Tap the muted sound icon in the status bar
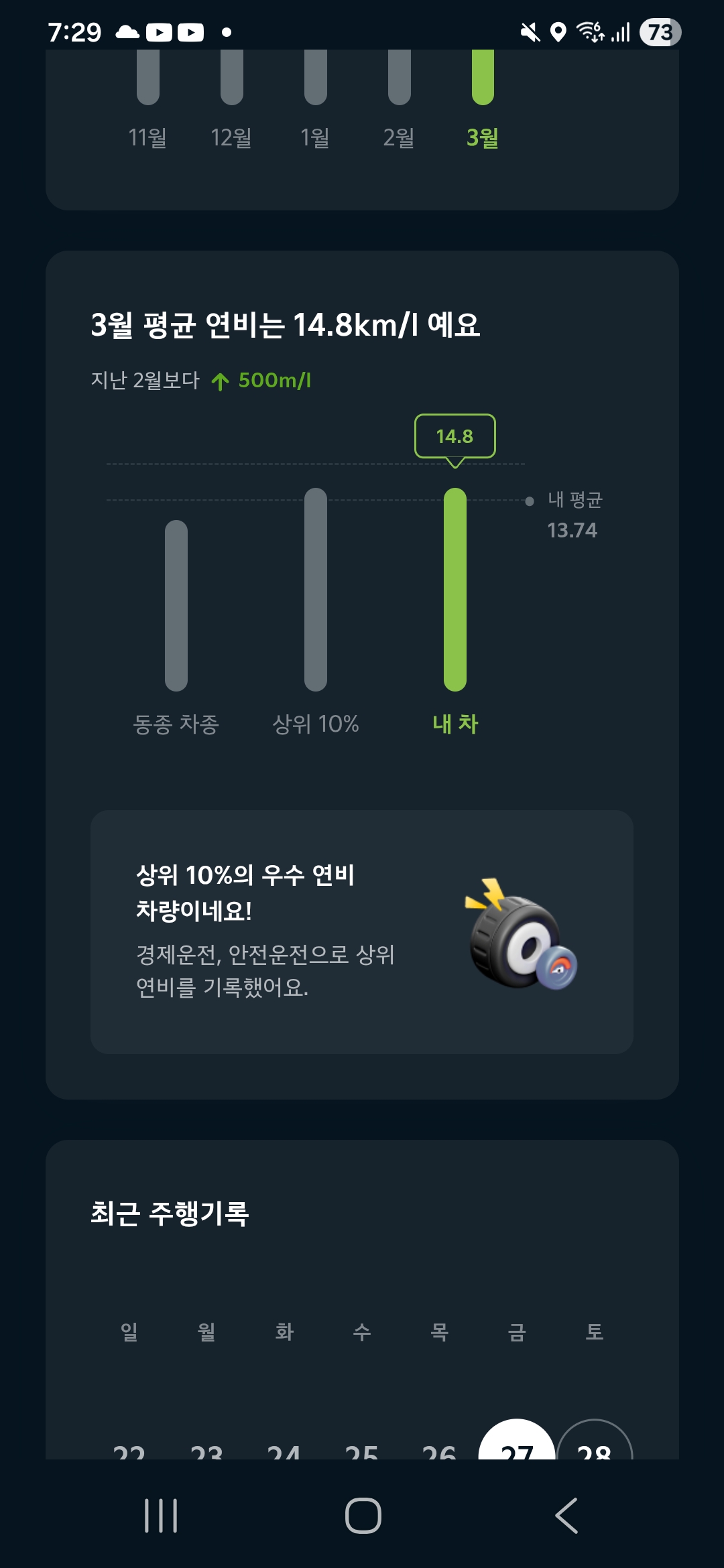 pyautogui.click(x=530, y=31)
